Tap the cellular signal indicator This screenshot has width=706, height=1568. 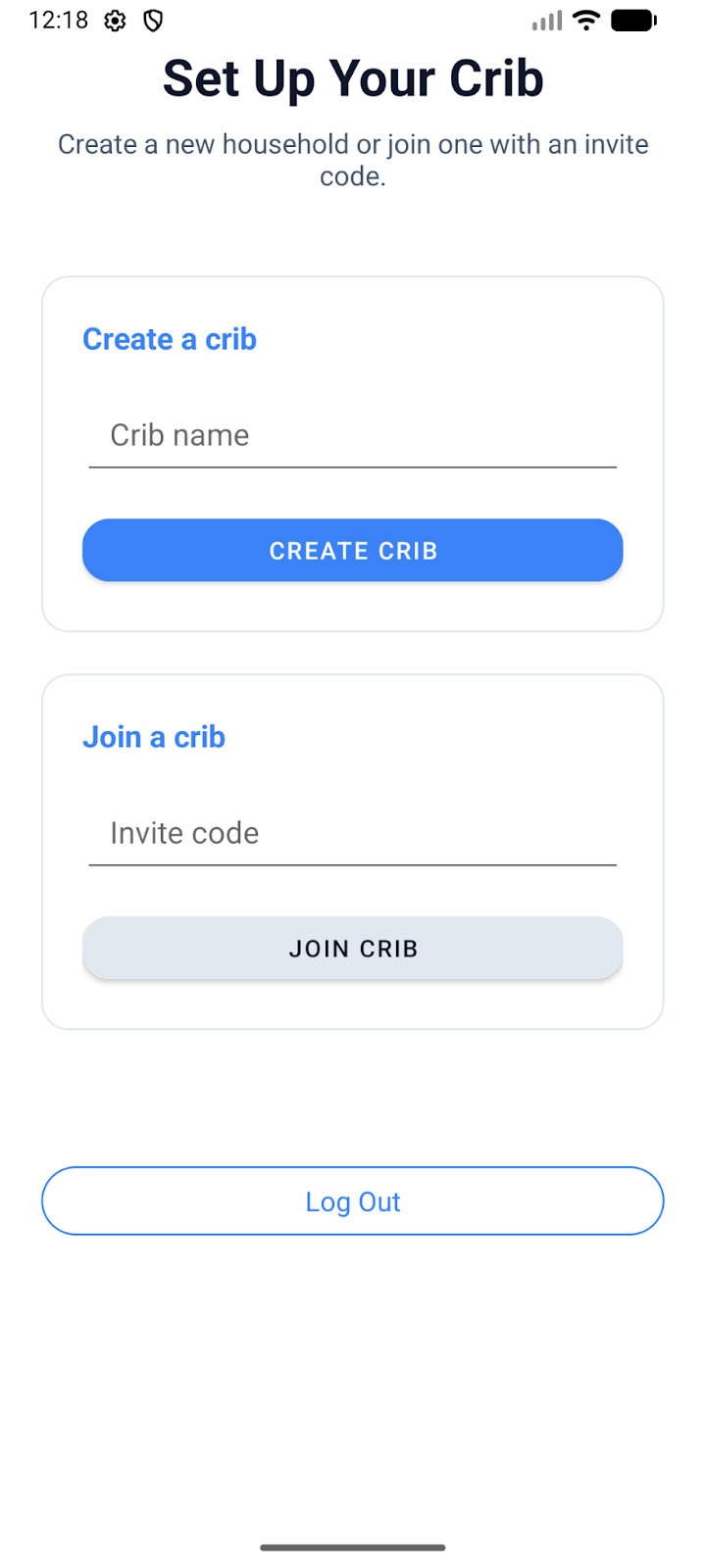coord(545,20)
